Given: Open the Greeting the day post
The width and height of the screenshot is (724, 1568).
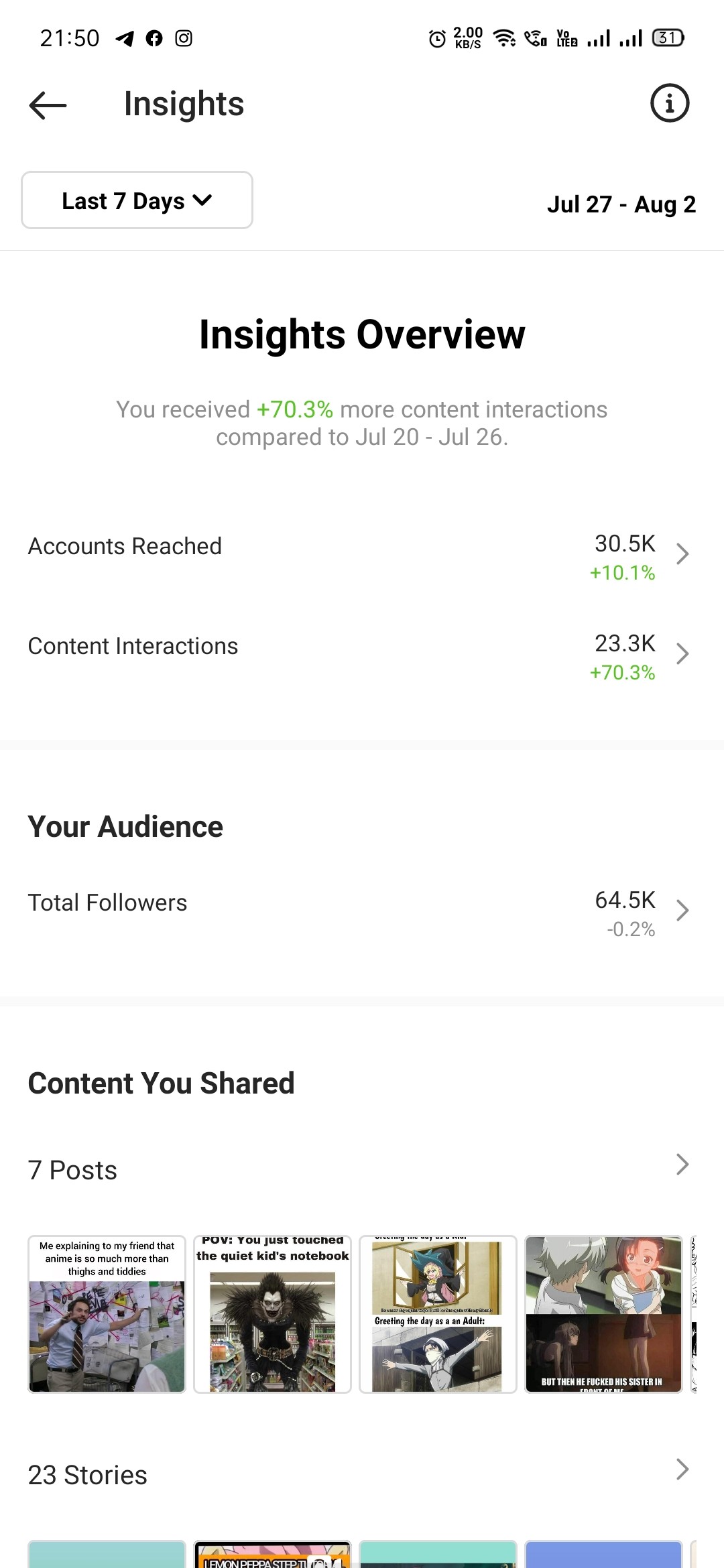Looking at the screenshot, I should [x=438, y=1314].
